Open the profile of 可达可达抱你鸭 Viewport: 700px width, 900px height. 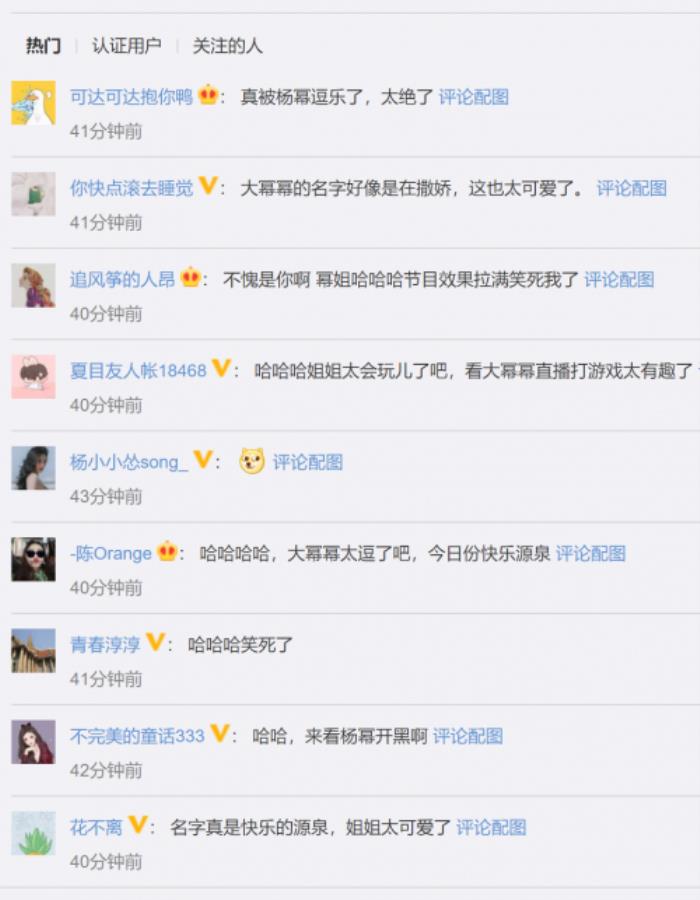130,97
